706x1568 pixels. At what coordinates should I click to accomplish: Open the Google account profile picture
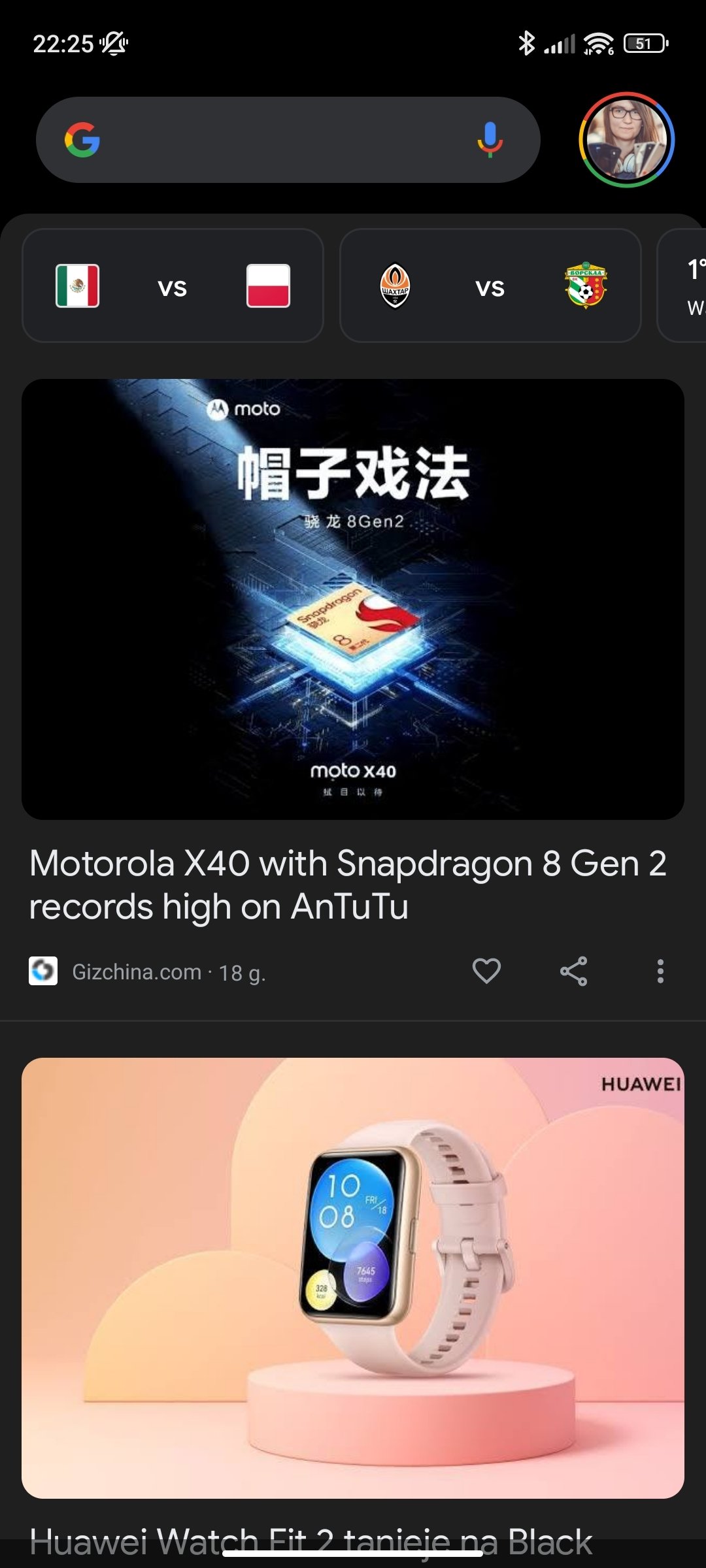[x=626, y=140]
